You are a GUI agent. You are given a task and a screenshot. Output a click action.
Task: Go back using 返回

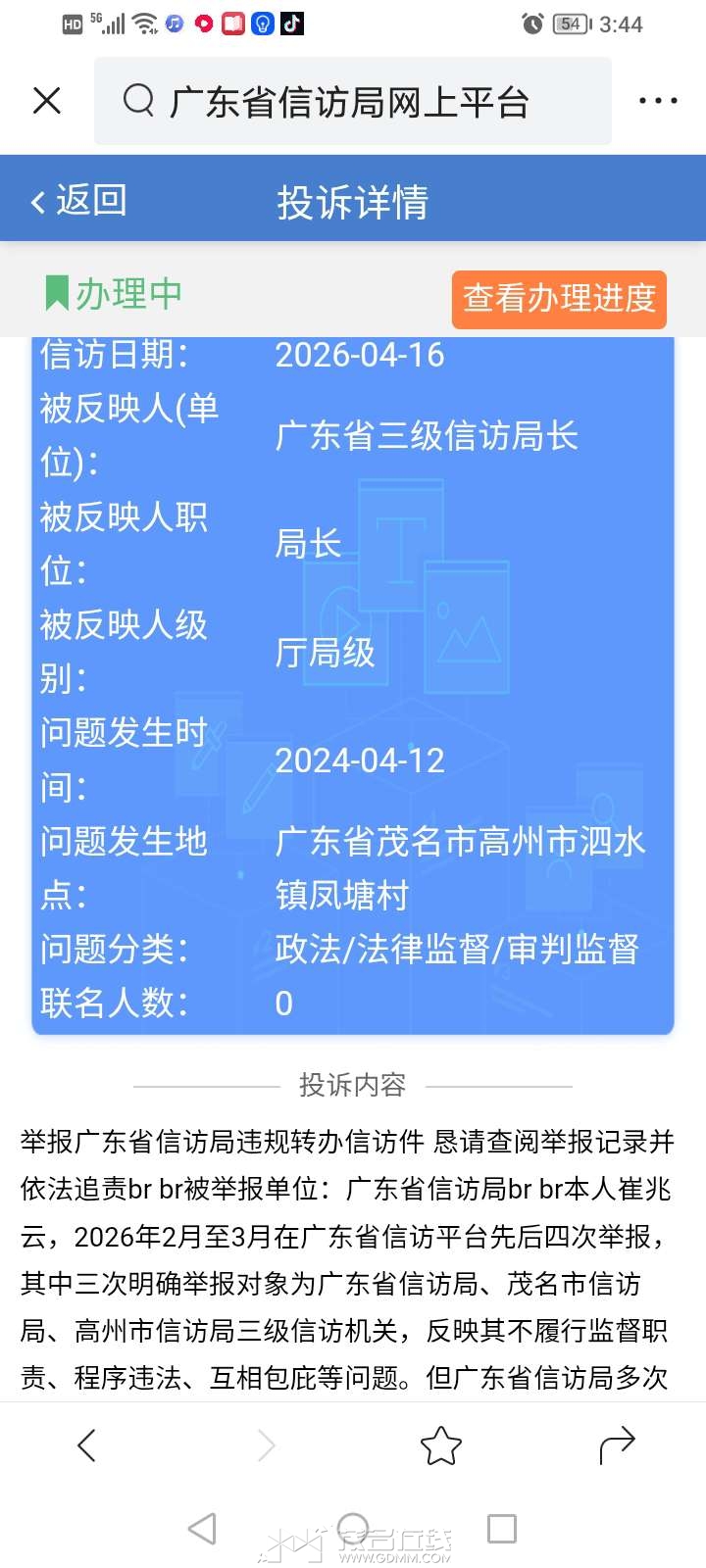click(78, 201)
